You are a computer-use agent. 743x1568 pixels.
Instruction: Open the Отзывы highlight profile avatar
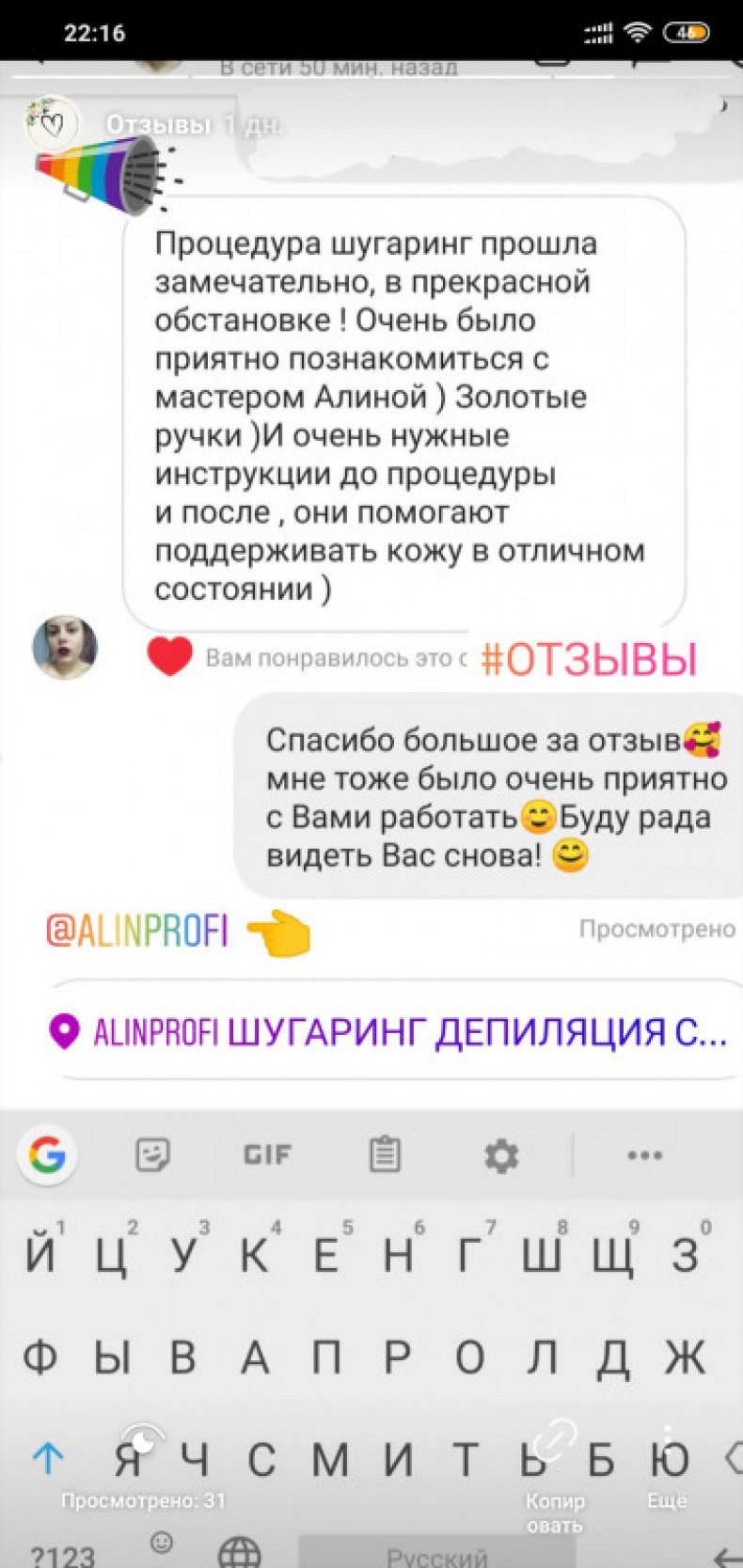(x=52, y=123)
